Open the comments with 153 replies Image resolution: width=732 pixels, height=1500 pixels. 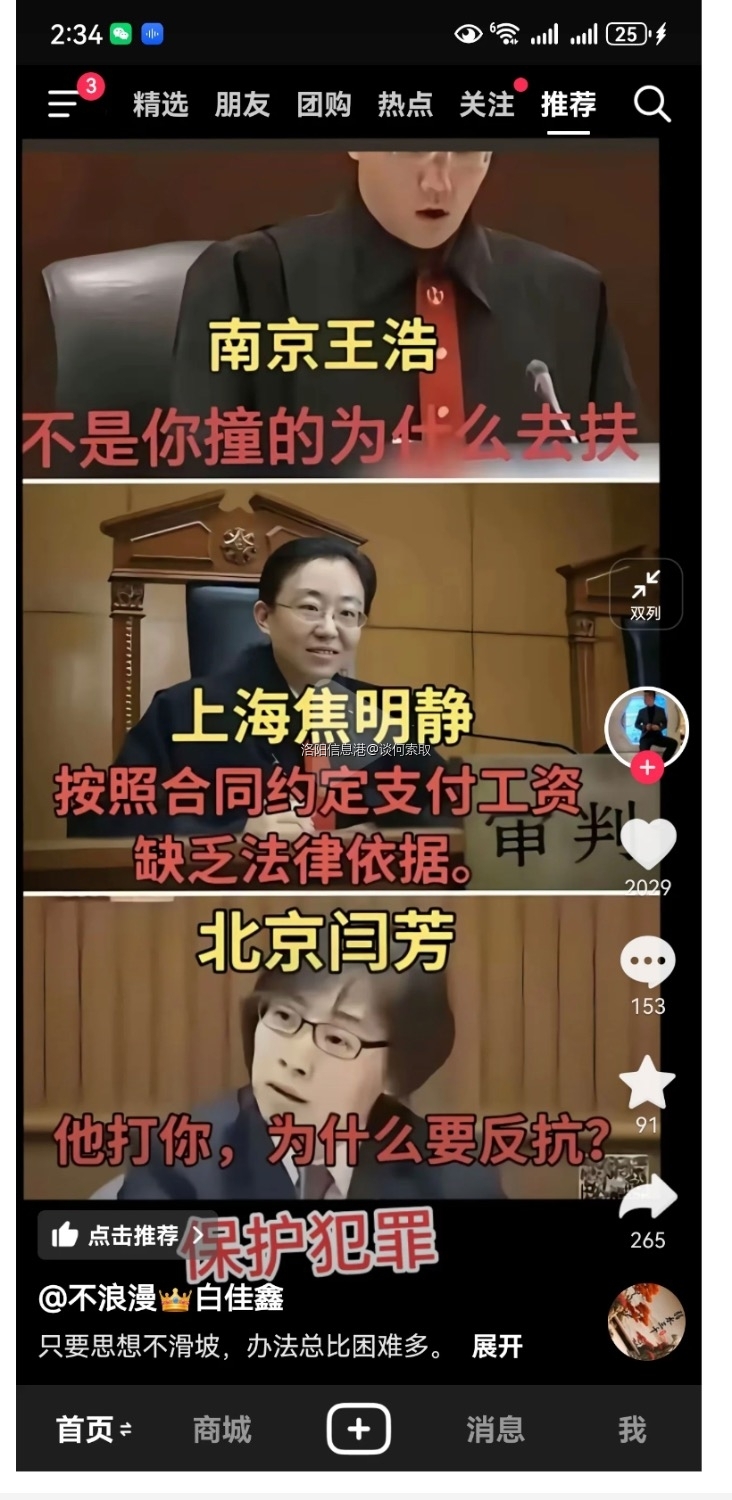pos(648,964)
